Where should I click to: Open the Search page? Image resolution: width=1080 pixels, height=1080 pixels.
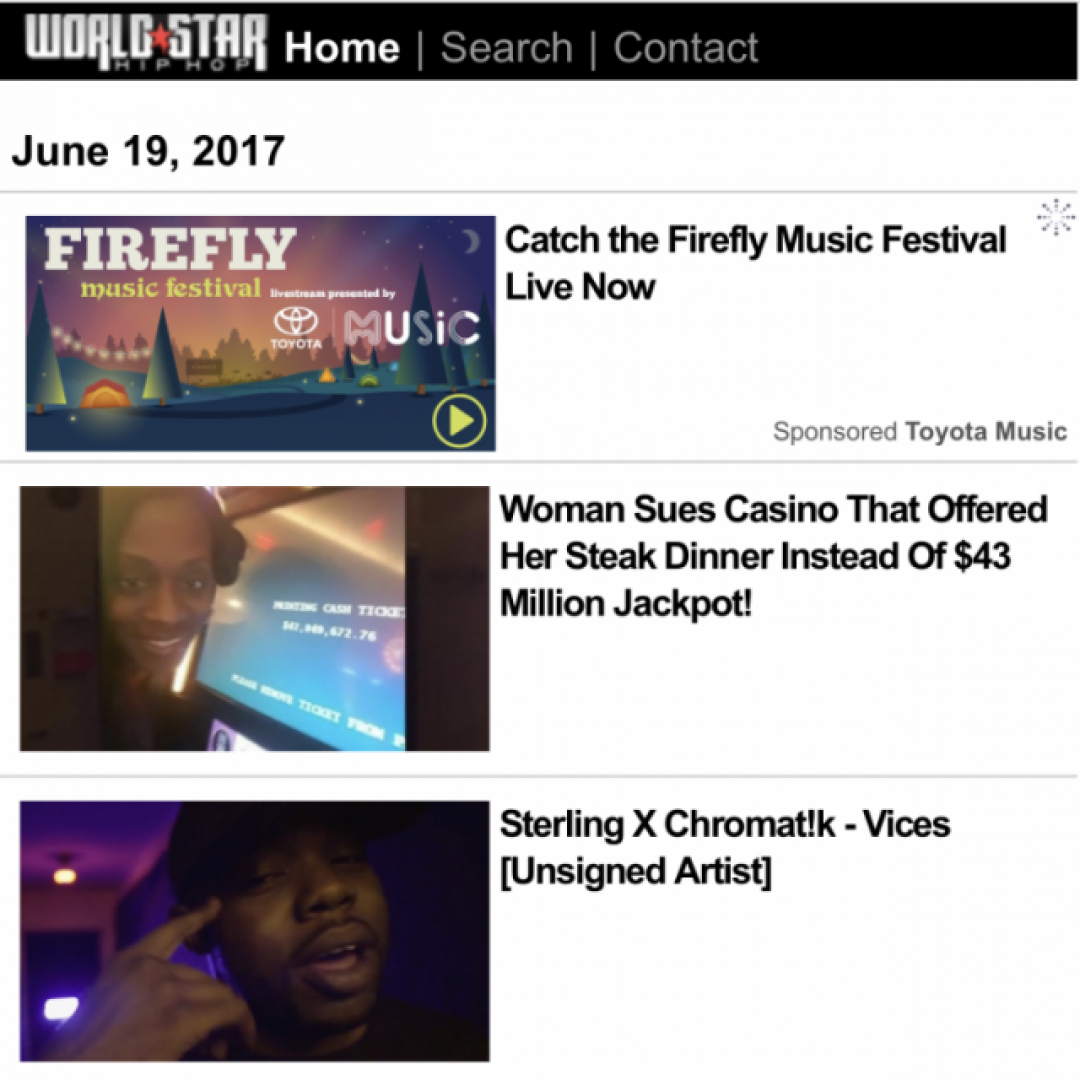click(x=506, y=47)
